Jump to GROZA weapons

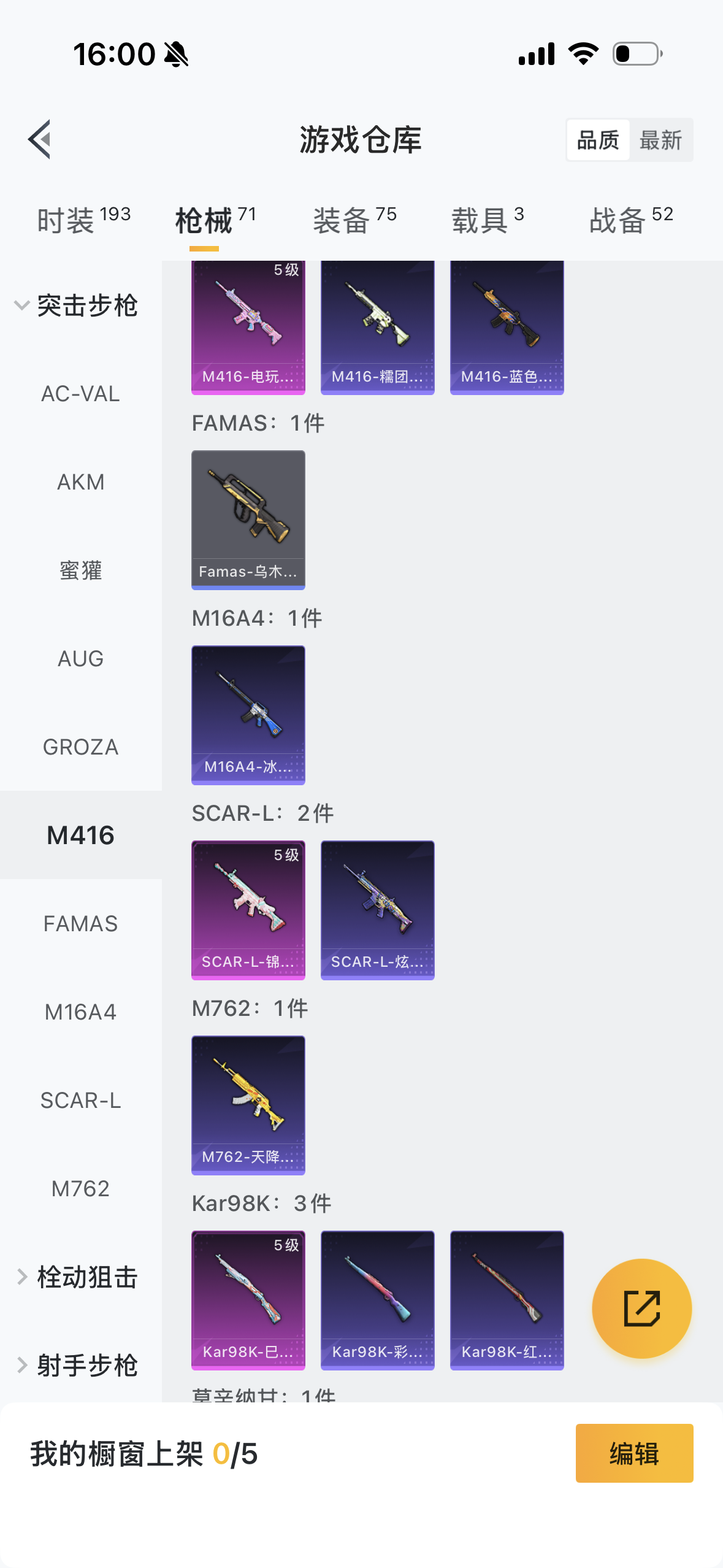(x=81, y=747)
